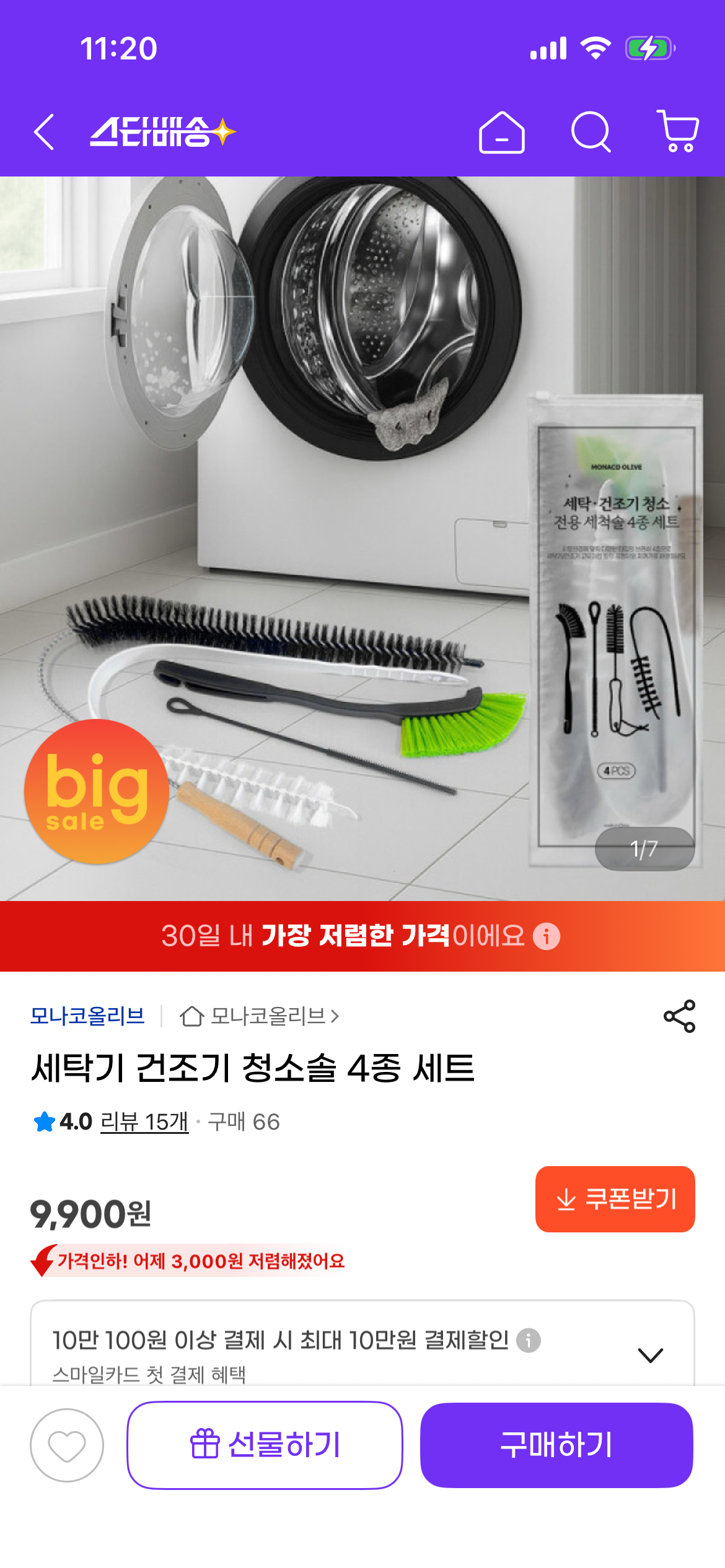725x1568 pixels.
Task: Tap 선물하기 to send as gift
Action: pyautogui.click(x=265, y=1445)
